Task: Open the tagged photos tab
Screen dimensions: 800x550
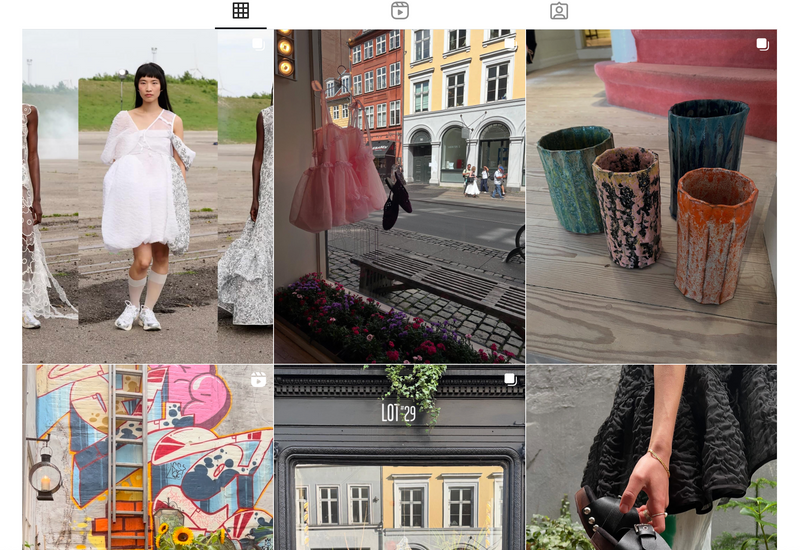Action: tap(559, 11)
